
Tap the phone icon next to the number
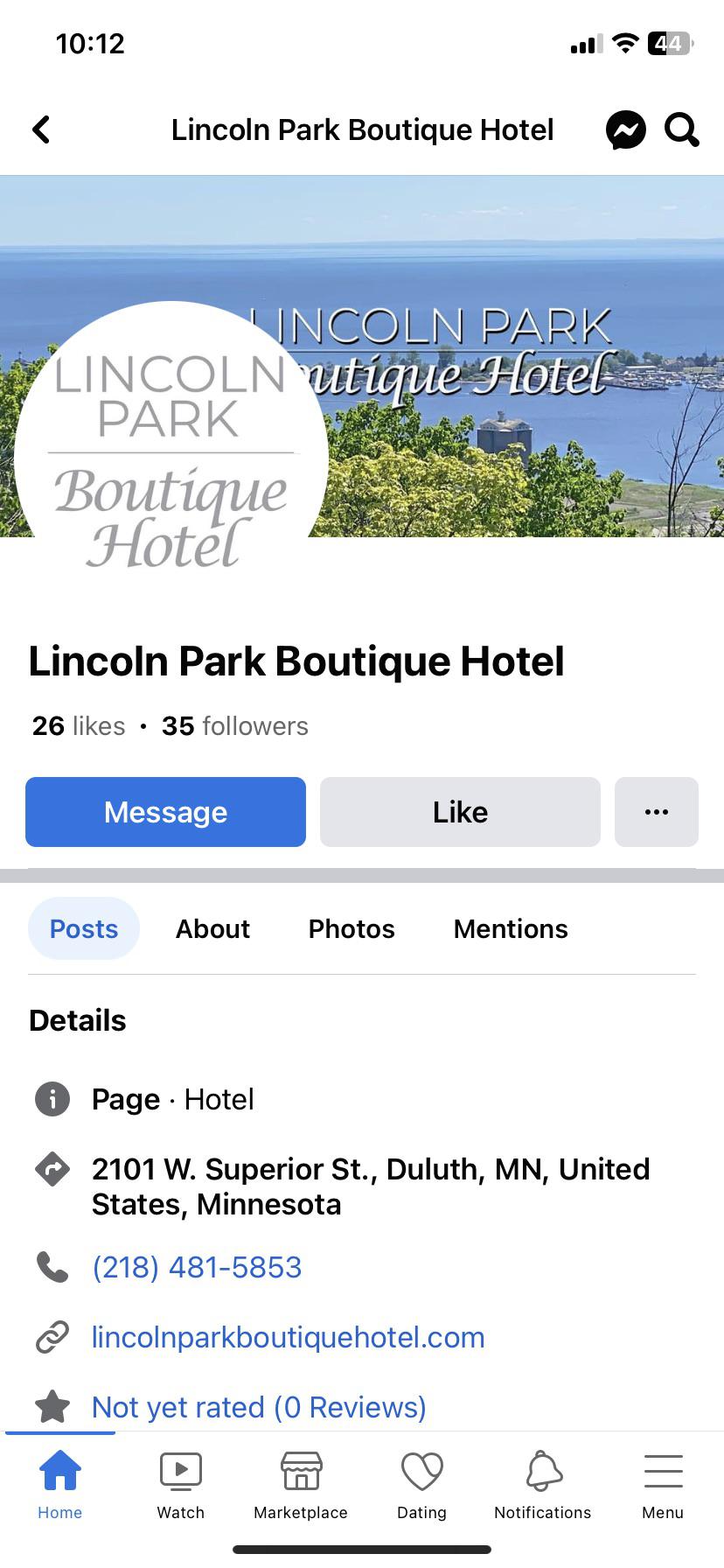[x=52, y=1266]
